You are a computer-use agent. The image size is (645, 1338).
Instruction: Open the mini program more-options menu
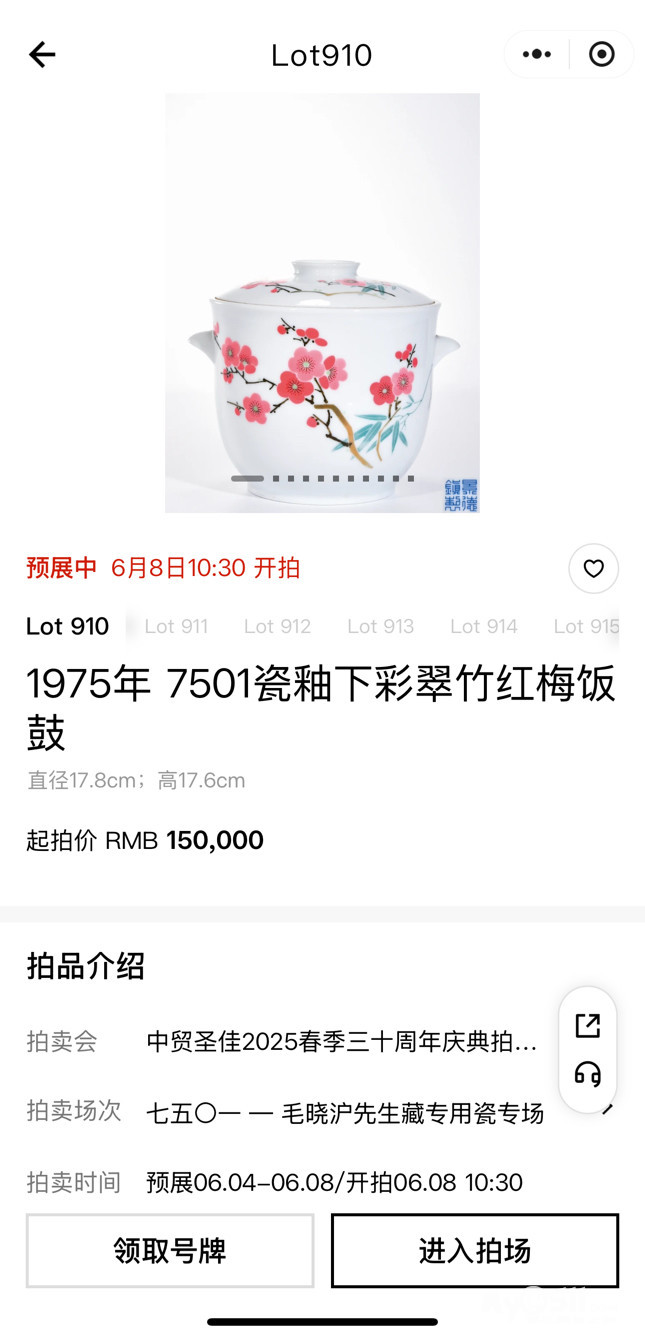[537, 54]
